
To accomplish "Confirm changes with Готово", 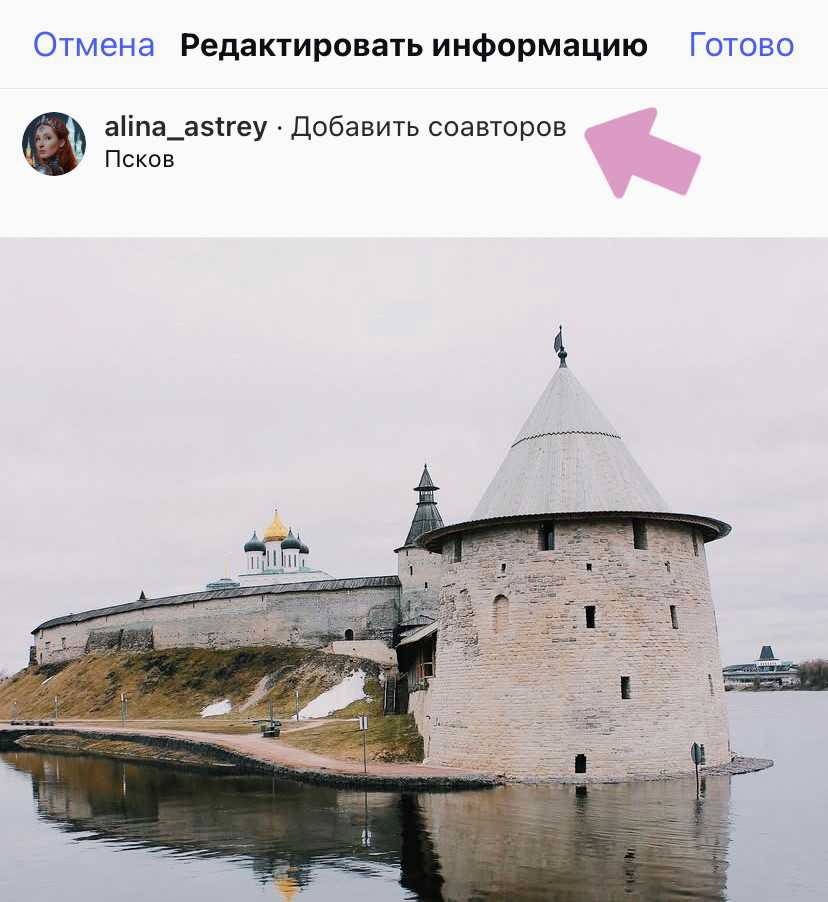I will pos(741,45).
